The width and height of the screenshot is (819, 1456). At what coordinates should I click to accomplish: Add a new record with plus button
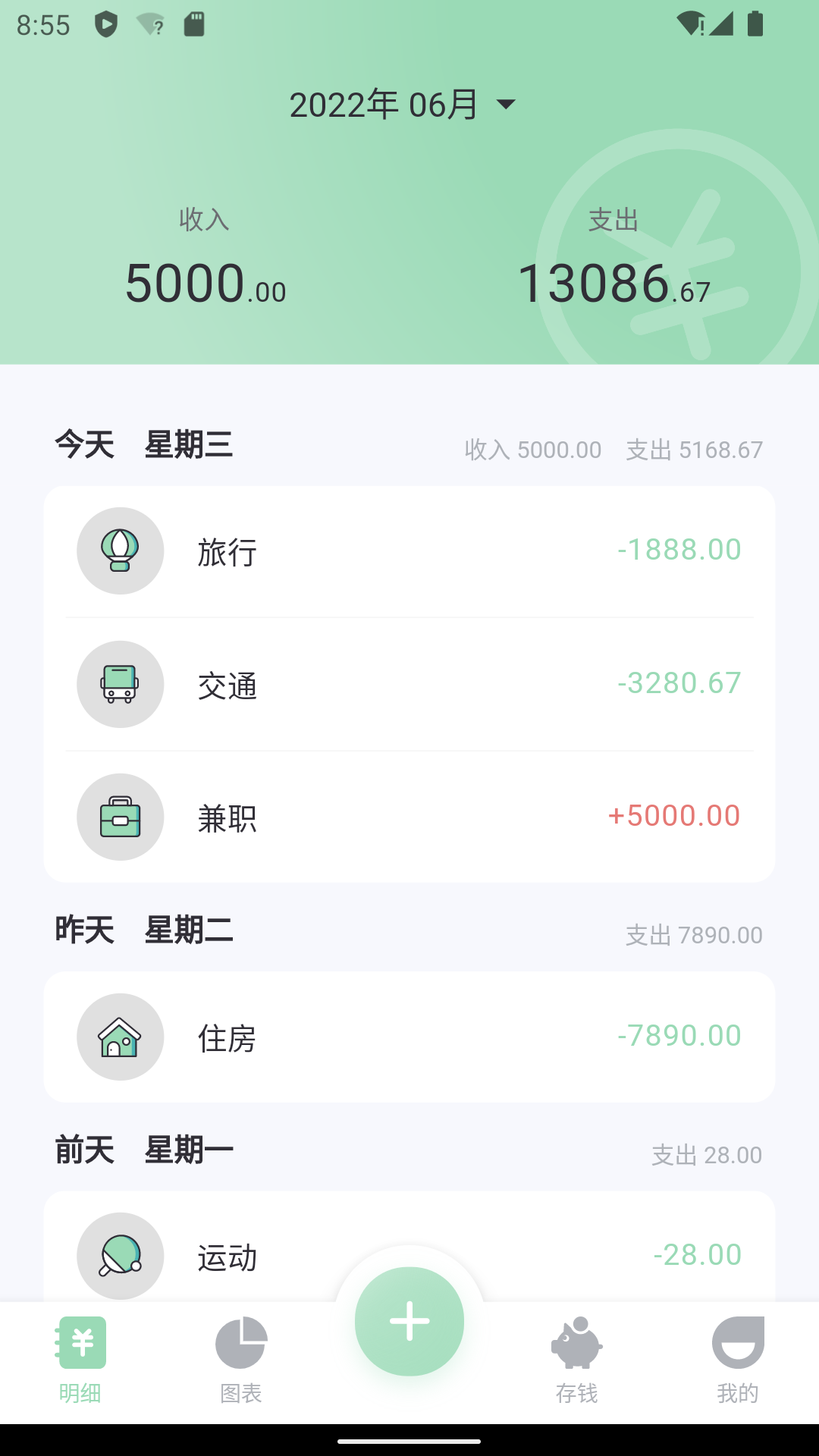click(x=409, y=1321)
